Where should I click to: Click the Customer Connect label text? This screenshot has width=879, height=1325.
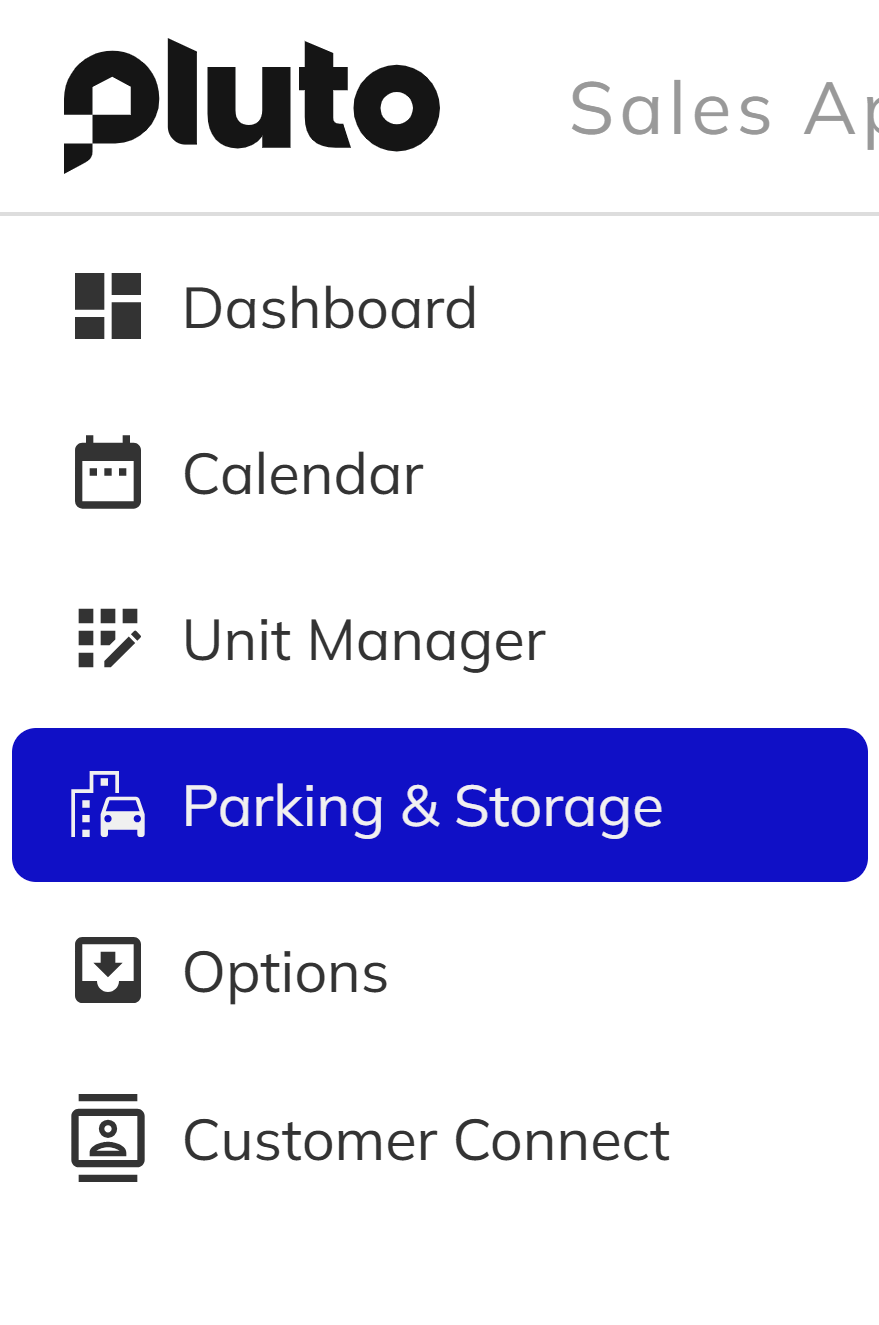coord(426,1138)
